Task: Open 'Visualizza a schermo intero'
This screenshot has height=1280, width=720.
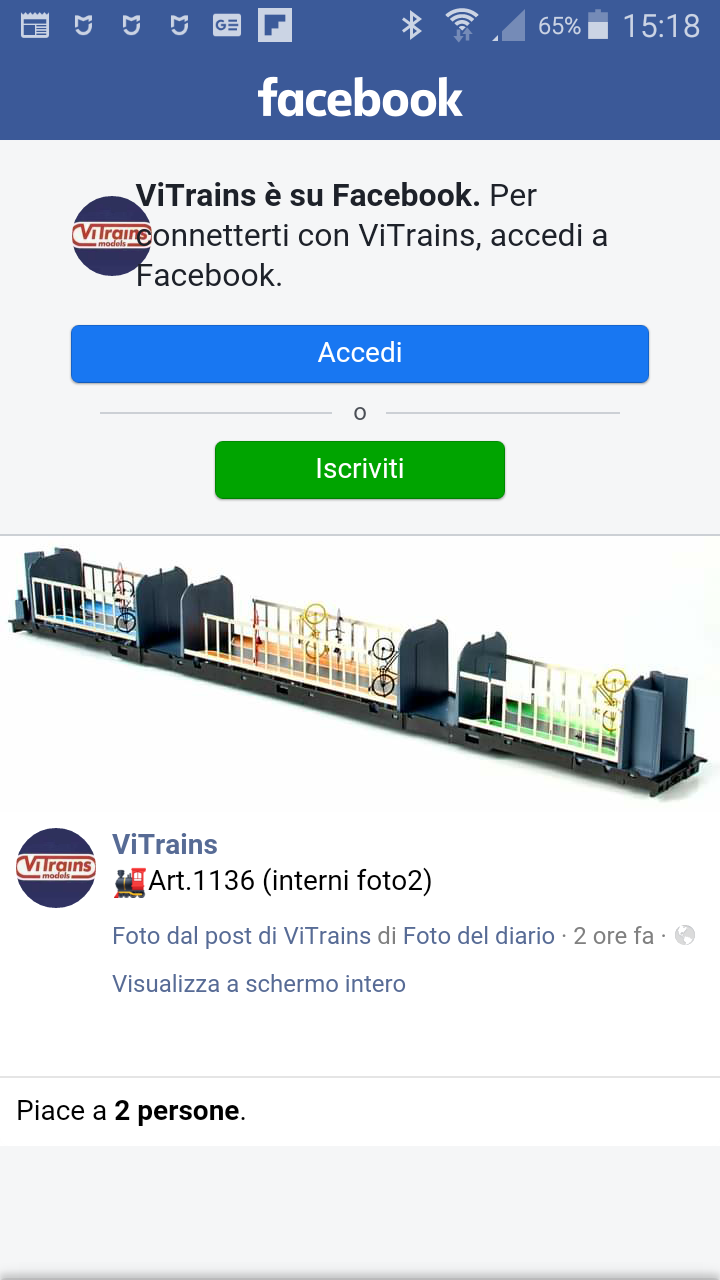Action: click(259, 984)
